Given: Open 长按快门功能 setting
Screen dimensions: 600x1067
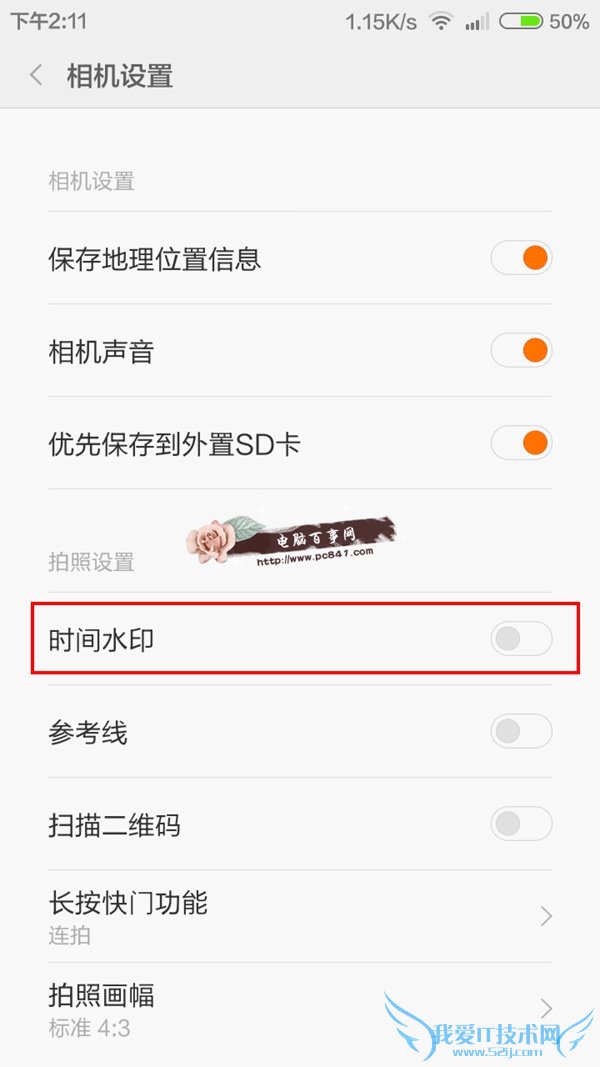Looking at the screenshot, I should pos(300,916).
